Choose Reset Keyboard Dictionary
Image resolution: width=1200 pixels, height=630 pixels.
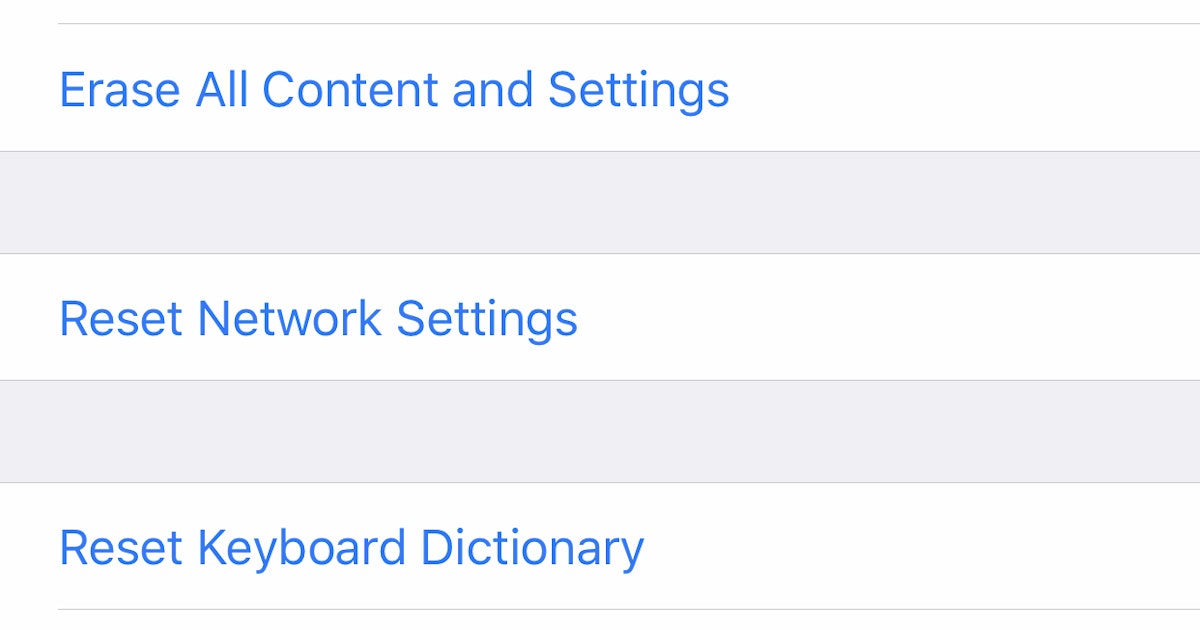coord(351,548)
